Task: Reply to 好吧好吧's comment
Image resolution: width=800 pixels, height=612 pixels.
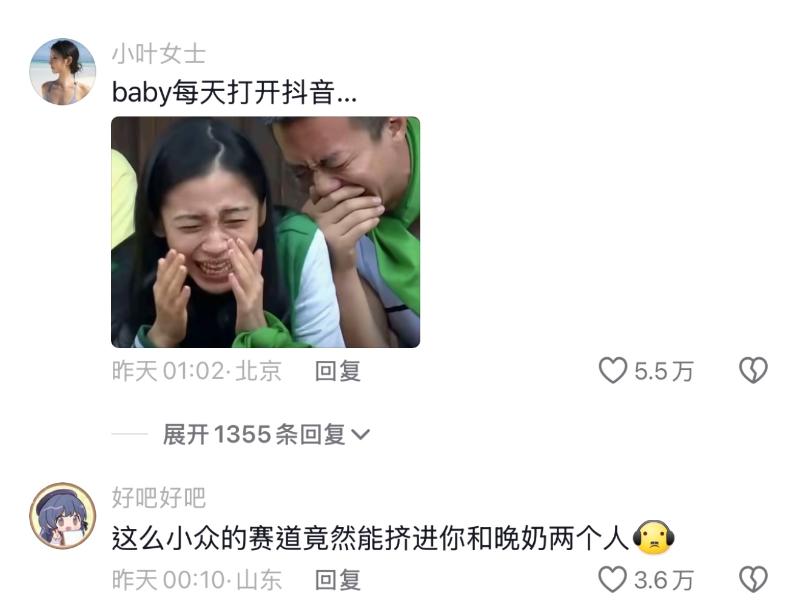Action: click(x=337, y=579)
